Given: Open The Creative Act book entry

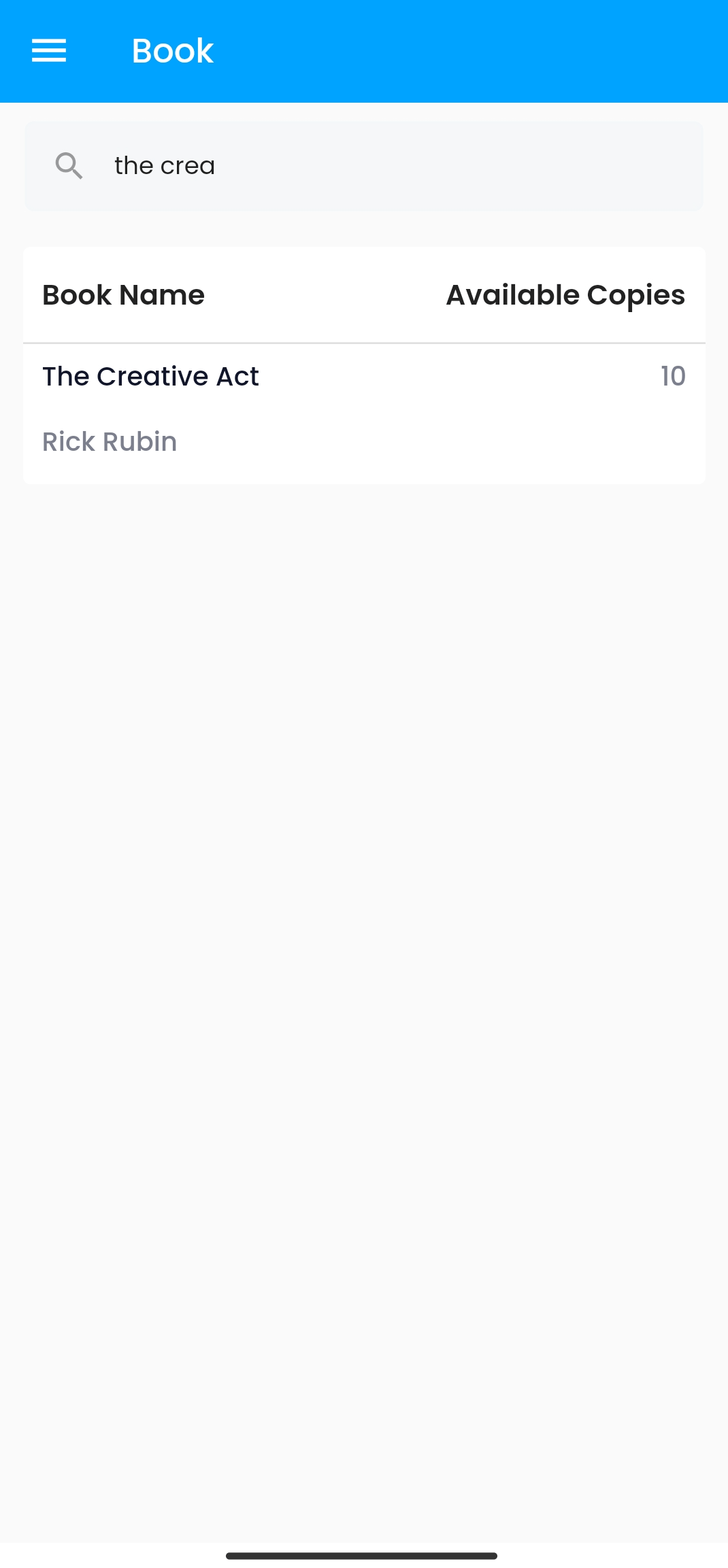Looking at the screenshot, I should pyautogui.click(x=151, y=377).
